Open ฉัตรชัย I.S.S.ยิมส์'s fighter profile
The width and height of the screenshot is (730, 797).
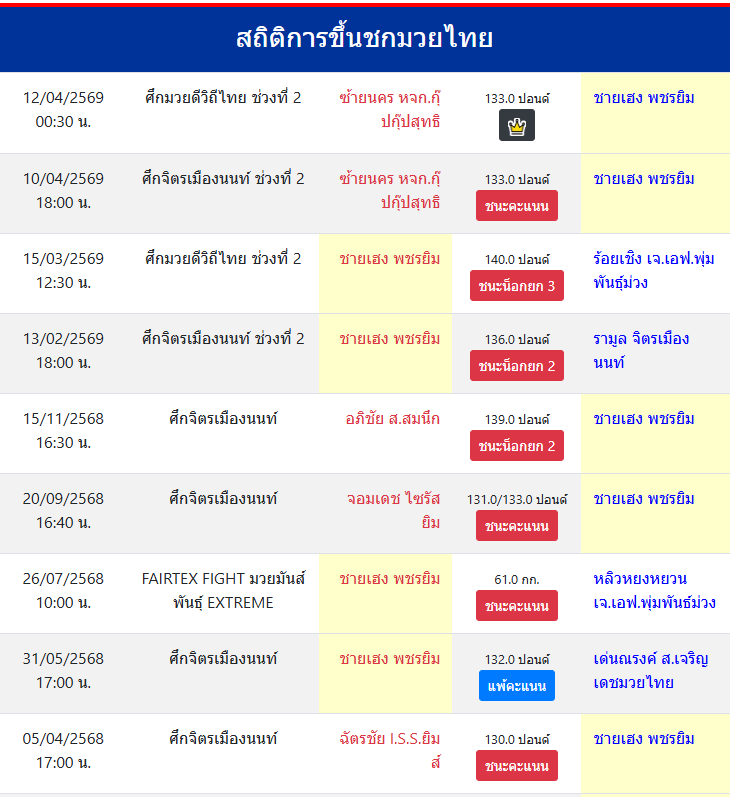391,750
